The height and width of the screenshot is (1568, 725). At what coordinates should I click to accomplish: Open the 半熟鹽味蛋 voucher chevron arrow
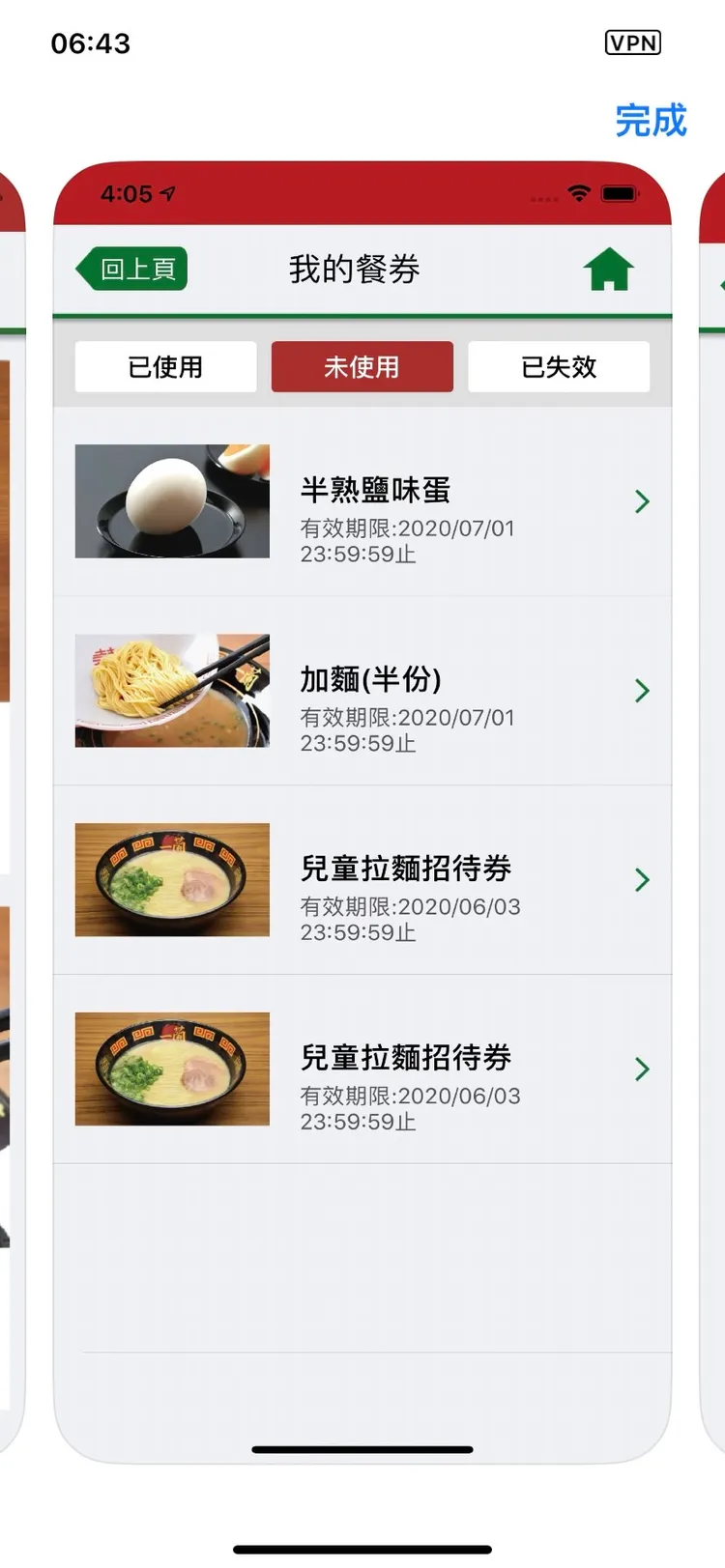642,501
